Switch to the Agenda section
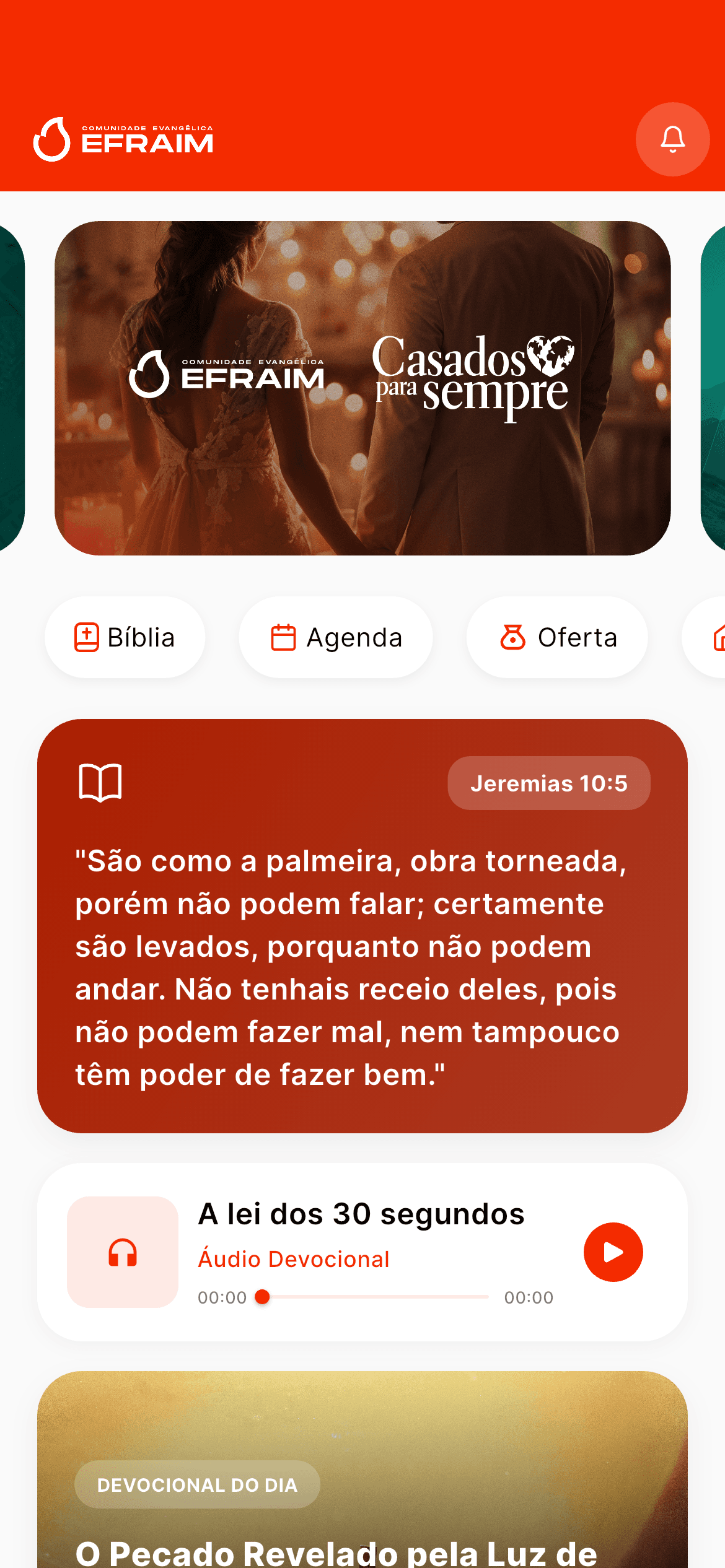 [x=335, y=637]
